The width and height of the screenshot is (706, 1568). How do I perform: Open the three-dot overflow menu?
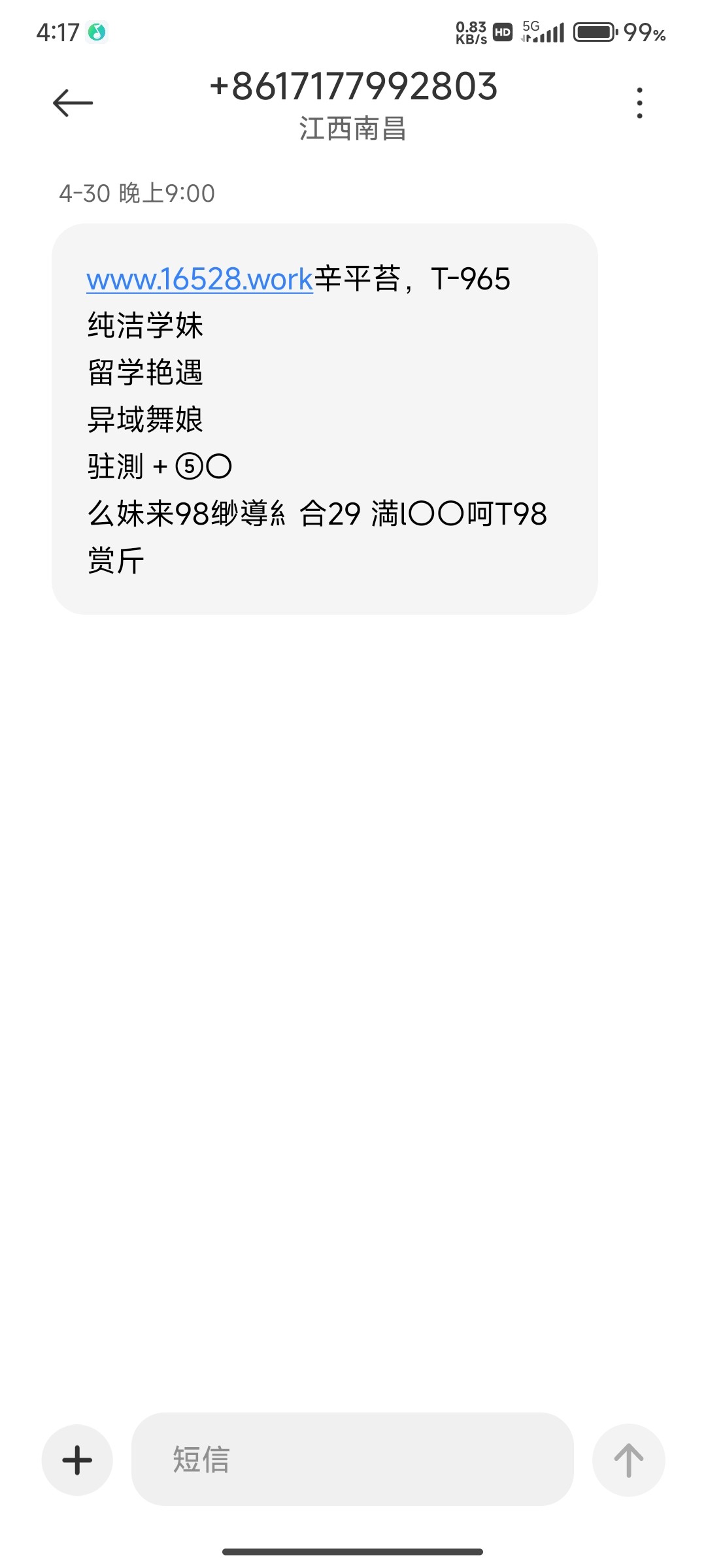pyautogui.click(x=639, y=103)
